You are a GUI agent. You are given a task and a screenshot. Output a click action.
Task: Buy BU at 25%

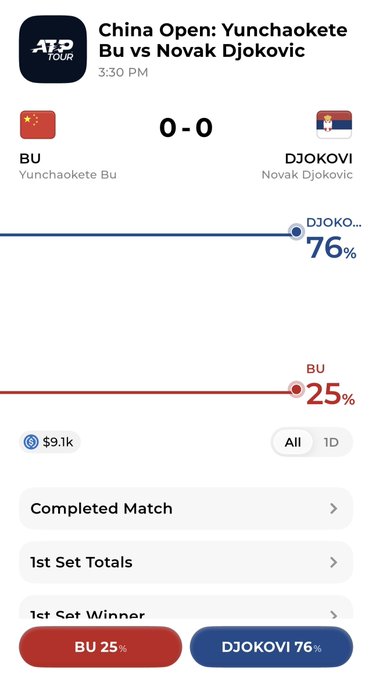click(x=100, y=647)
